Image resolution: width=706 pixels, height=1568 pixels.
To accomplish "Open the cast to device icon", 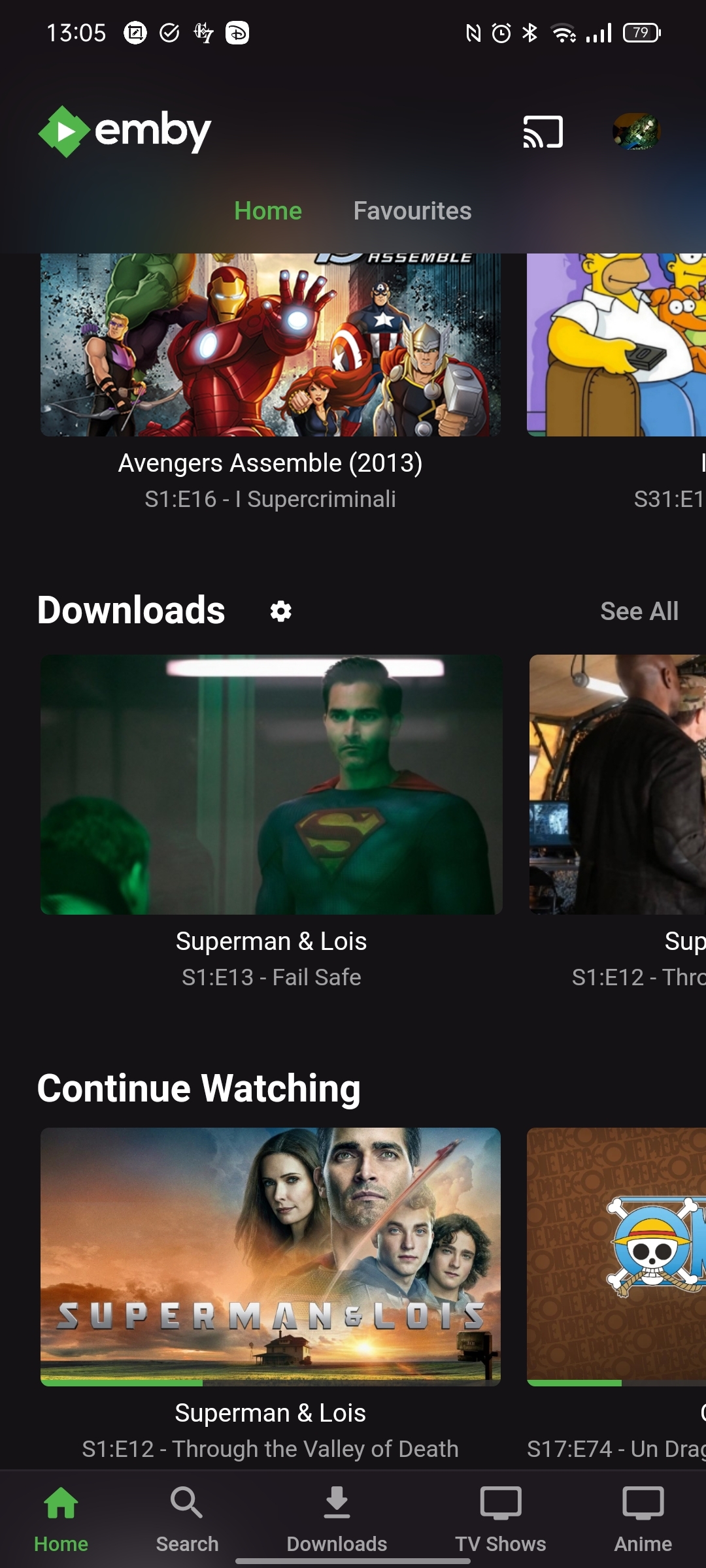I will [x=543, y=132].
